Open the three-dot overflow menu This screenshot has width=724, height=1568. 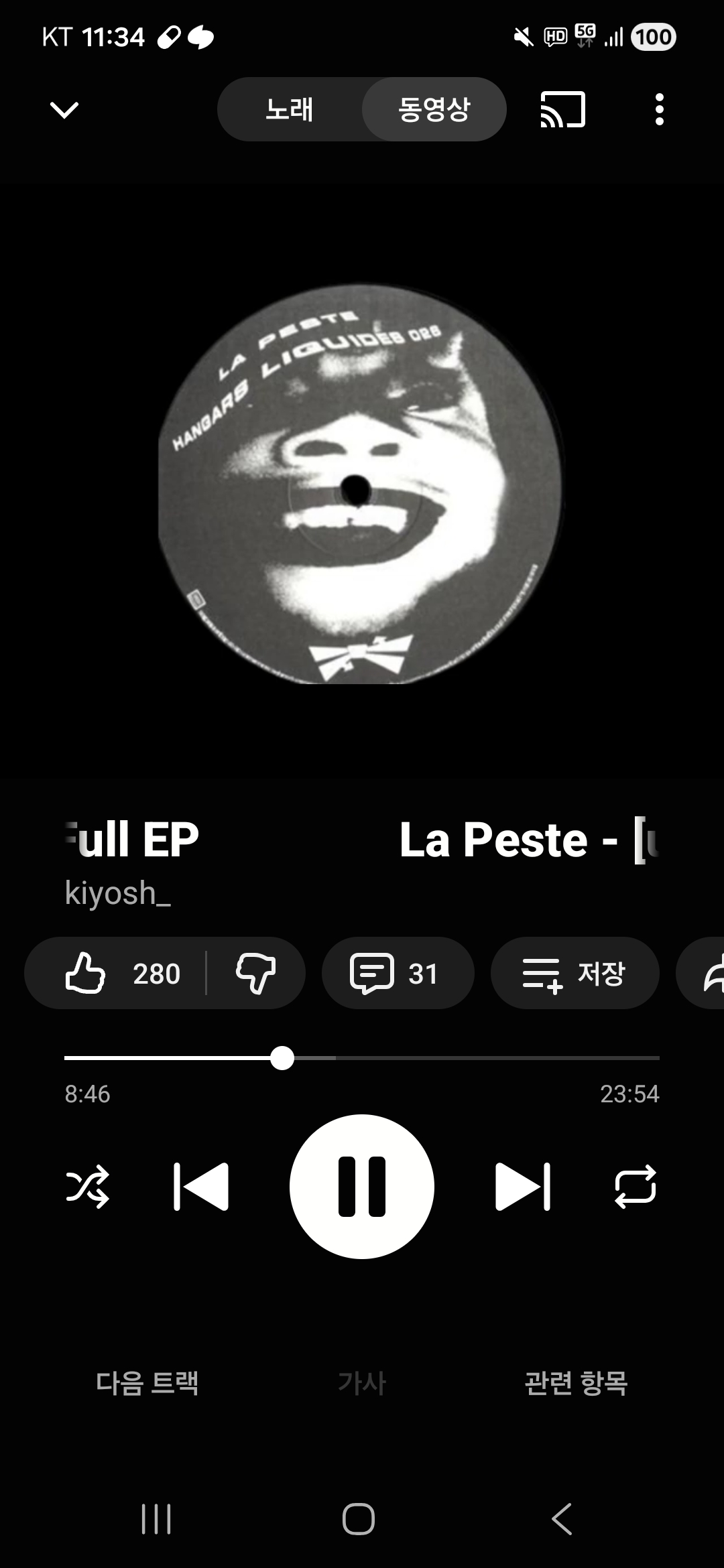tap(660, 109)
